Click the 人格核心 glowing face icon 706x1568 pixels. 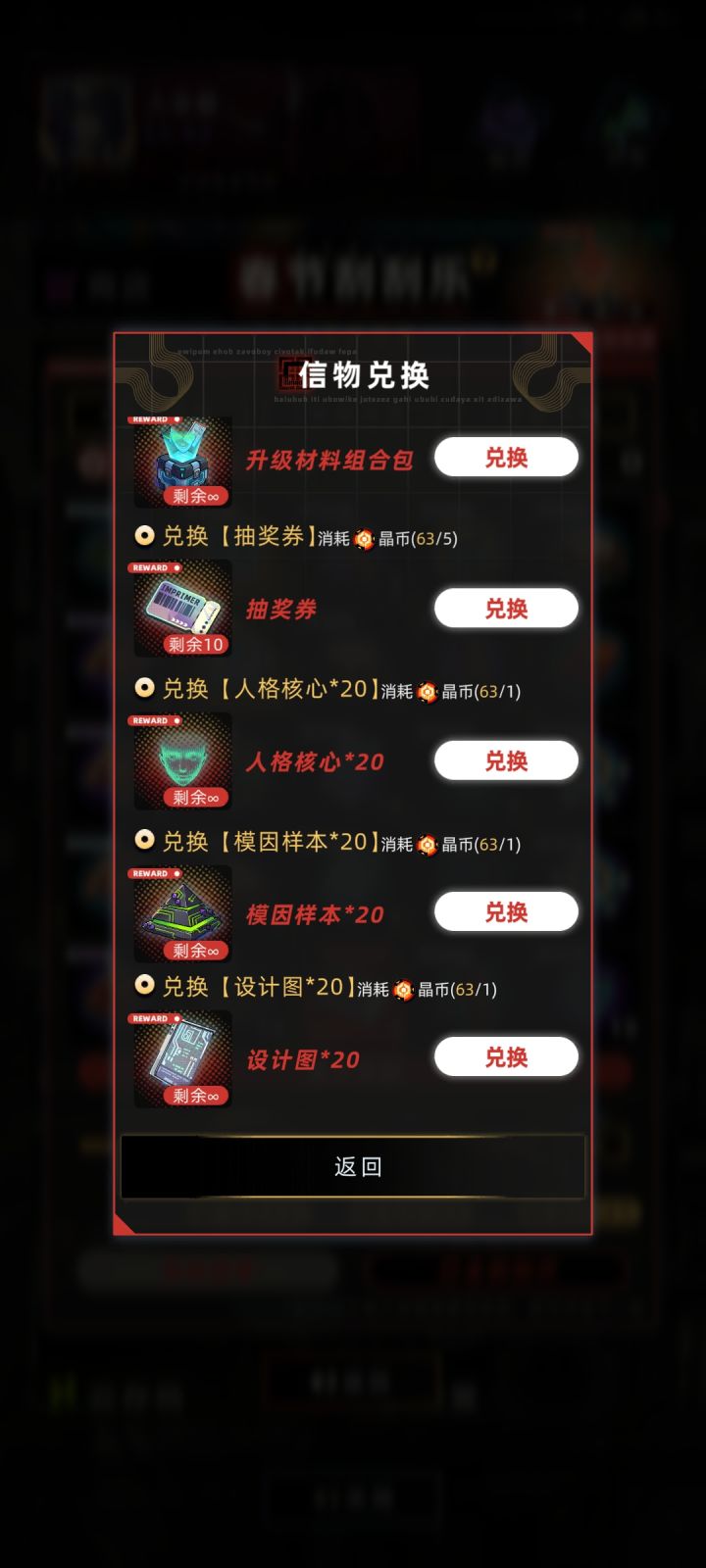tap(179, 760)
